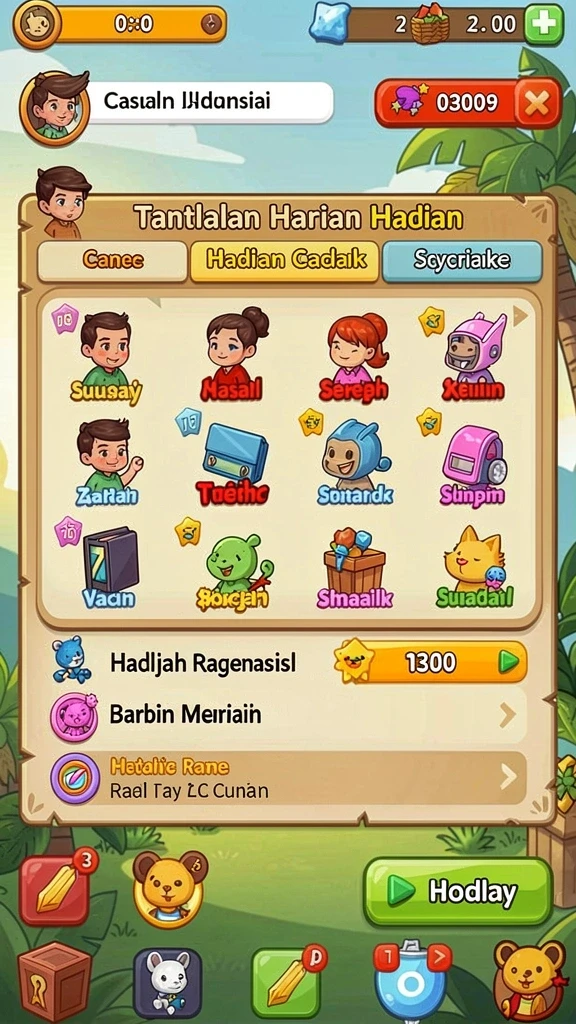Tap the white rabbit icon at the bottom
Screen dimensions: 576x1024
pyautogui.click(x=168, y=983)
